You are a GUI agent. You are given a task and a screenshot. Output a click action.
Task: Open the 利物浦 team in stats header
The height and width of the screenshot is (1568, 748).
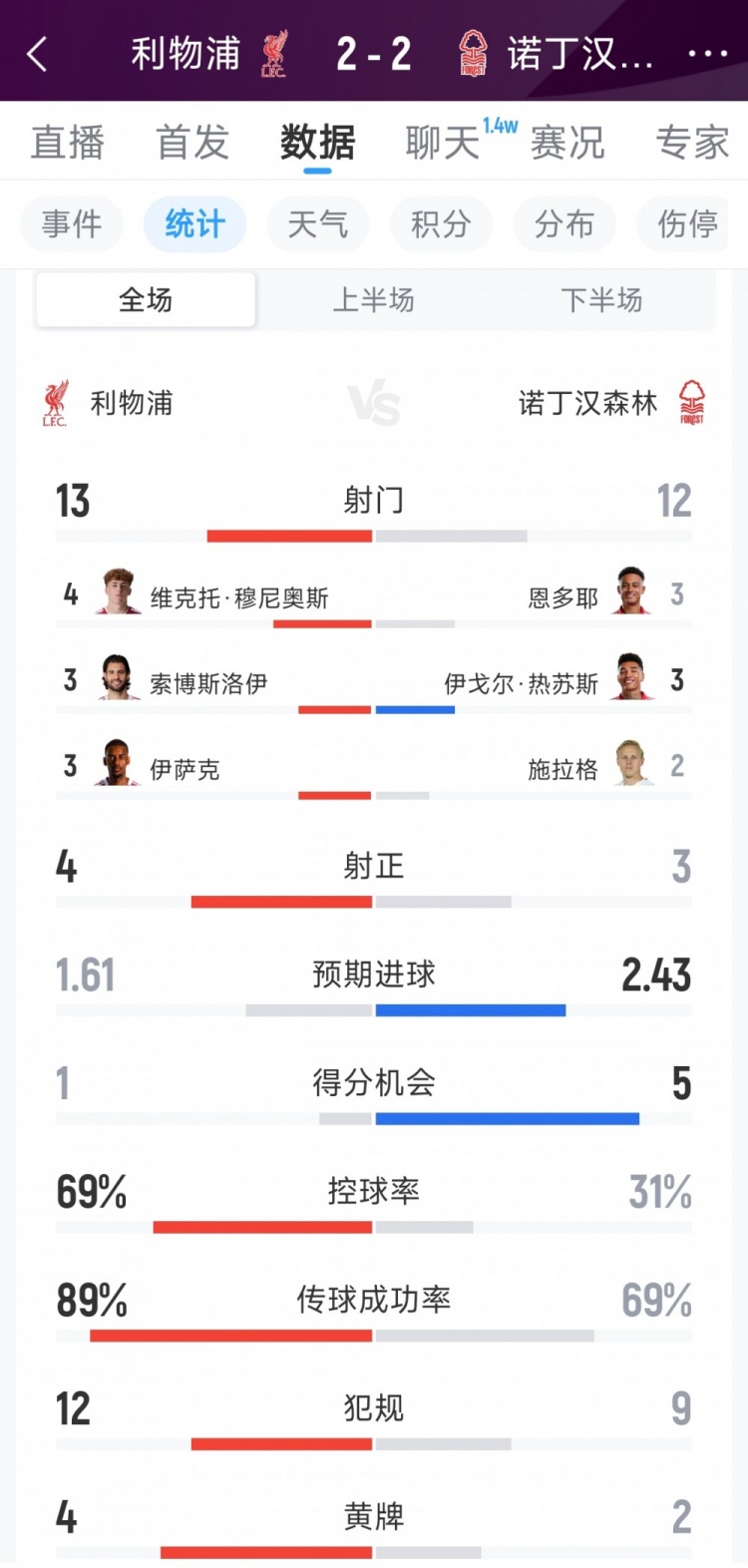109,403
